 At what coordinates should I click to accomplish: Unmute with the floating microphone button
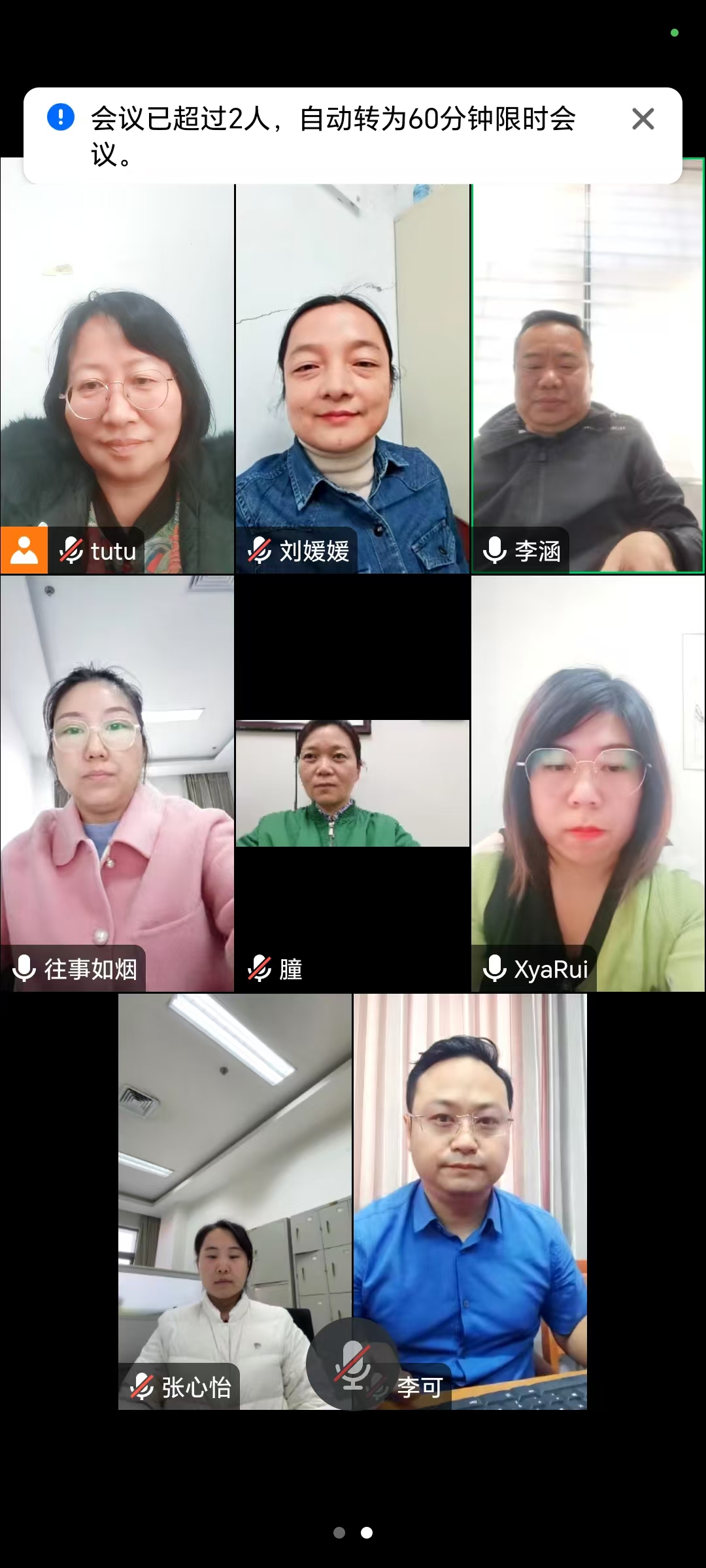click(353, 1364)
